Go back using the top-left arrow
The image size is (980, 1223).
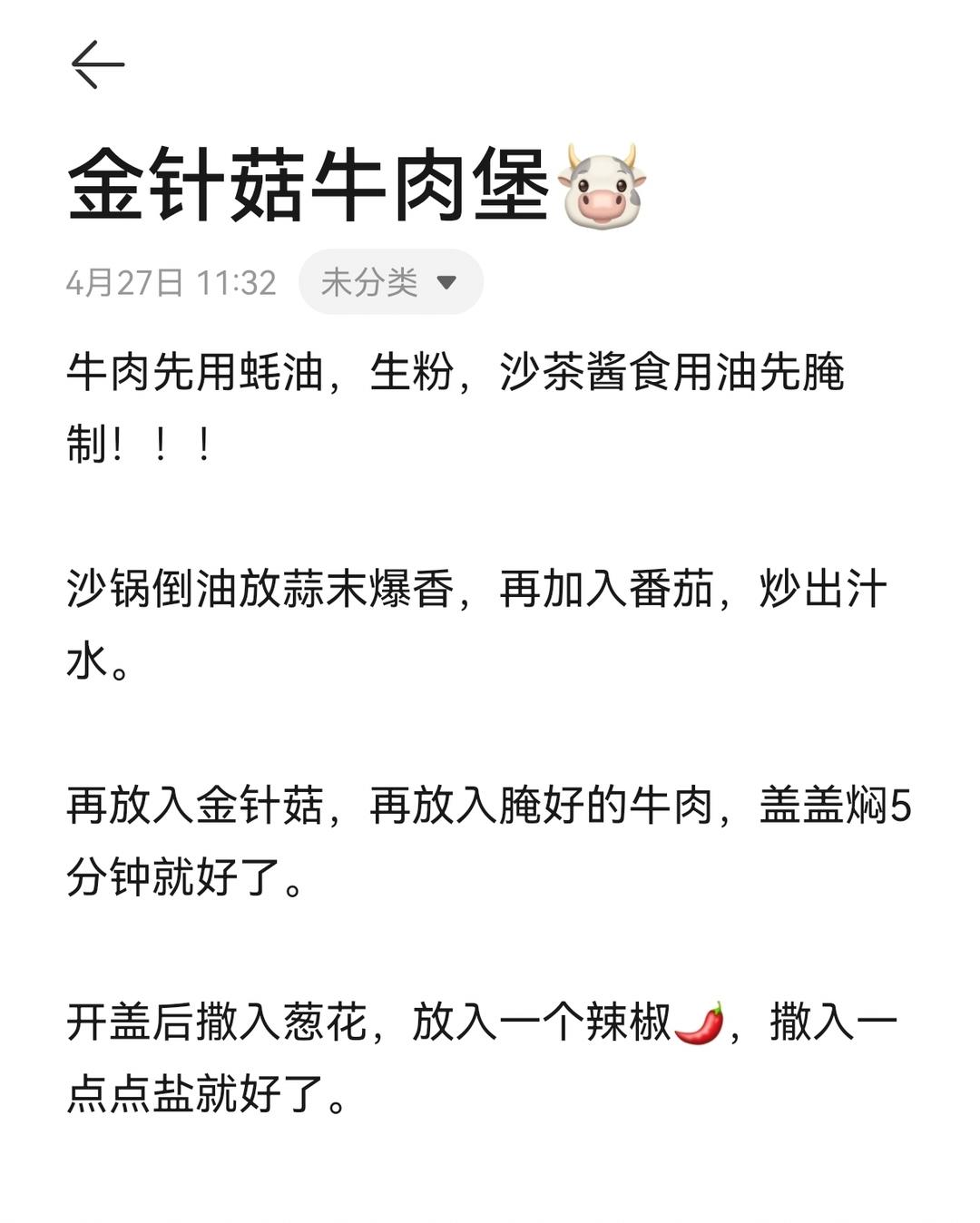(x=97, y=64)
